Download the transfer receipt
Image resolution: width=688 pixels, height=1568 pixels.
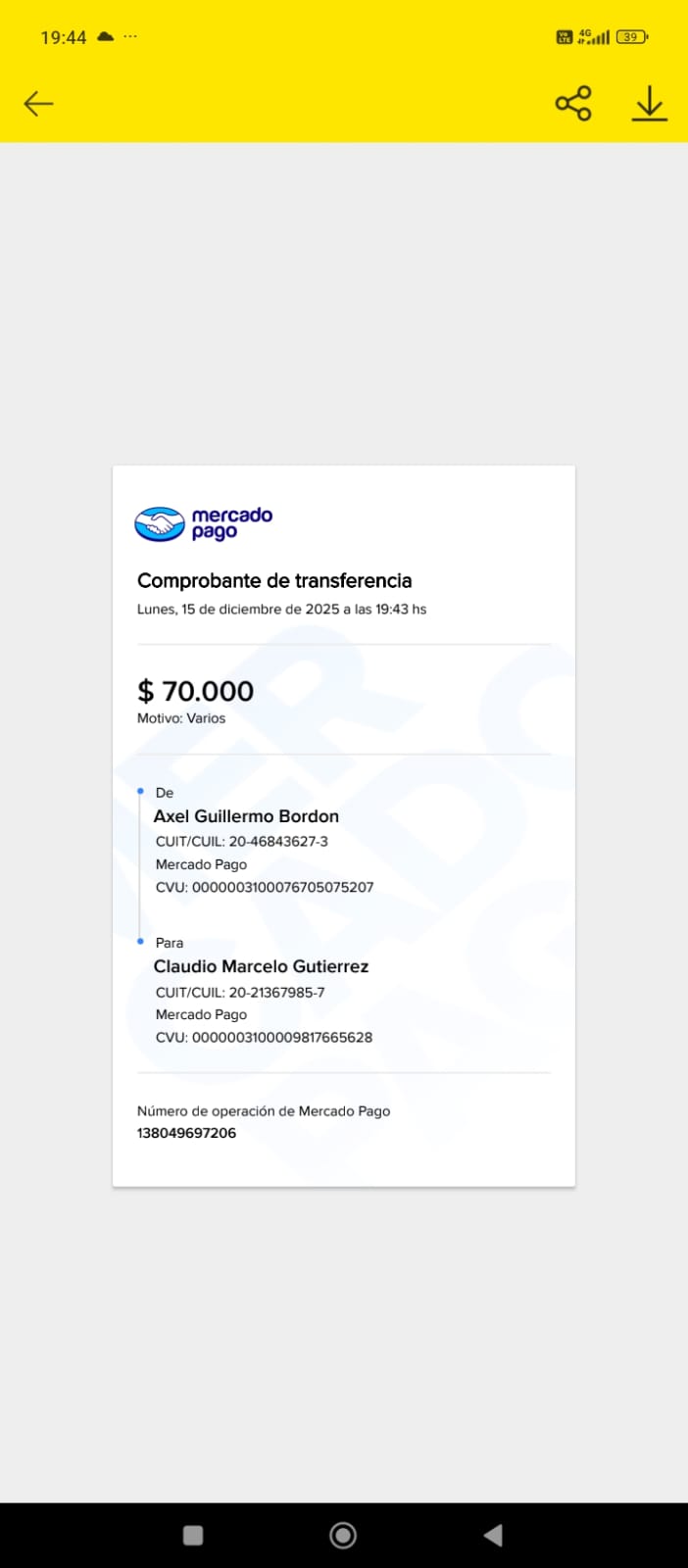click(649, 104)
